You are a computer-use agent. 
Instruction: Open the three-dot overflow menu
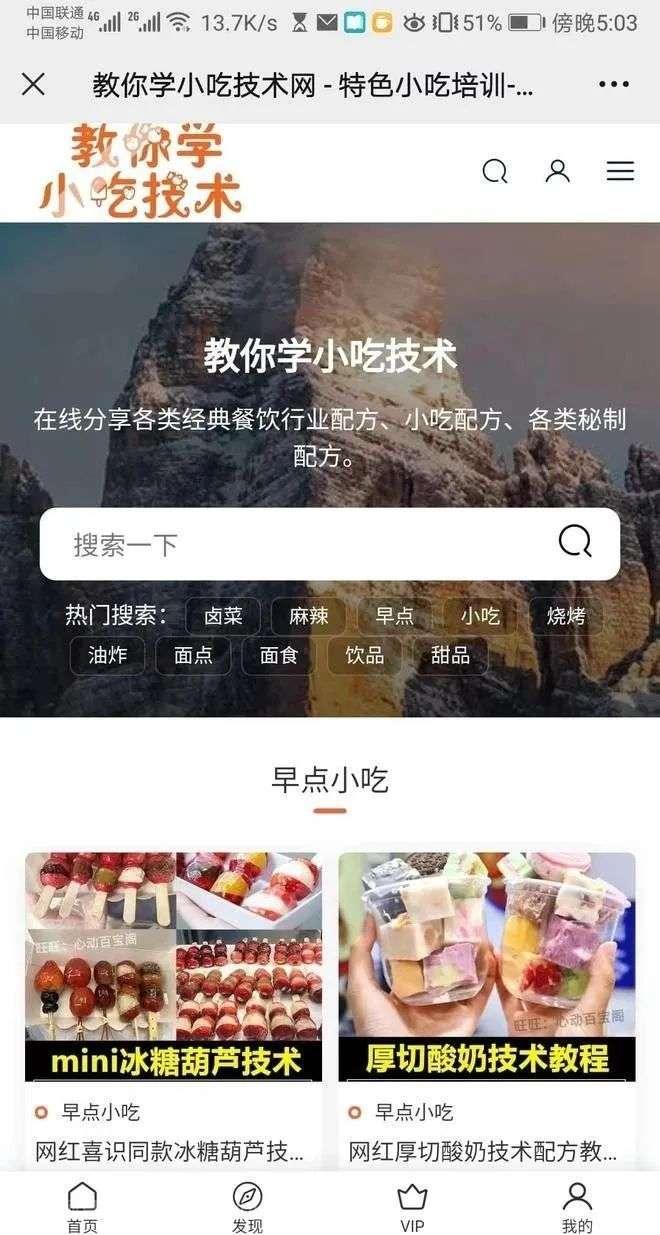[613, 84]
